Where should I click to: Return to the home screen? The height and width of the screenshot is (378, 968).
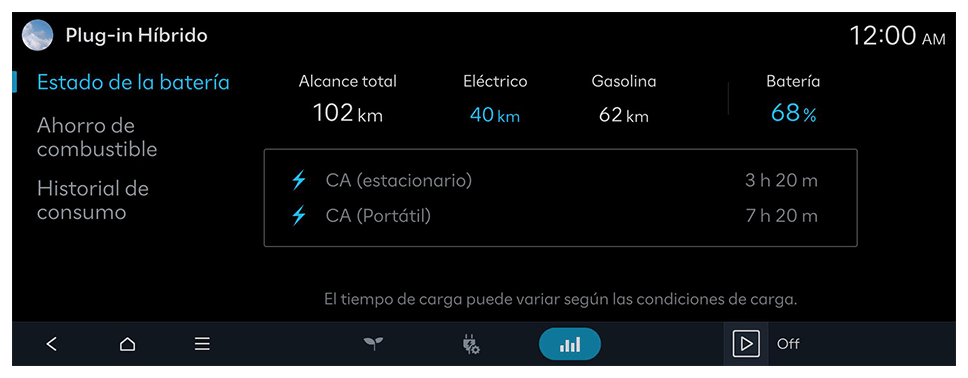127,344
